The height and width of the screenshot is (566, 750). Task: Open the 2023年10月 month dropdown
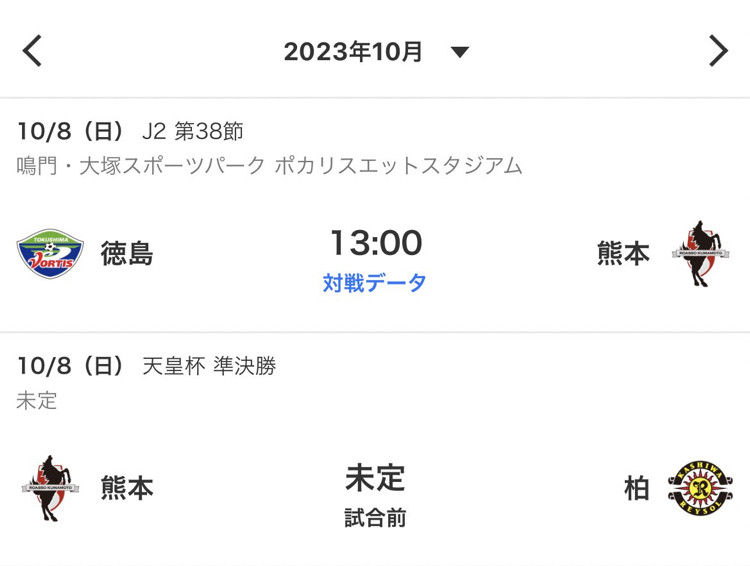point(375,52)
